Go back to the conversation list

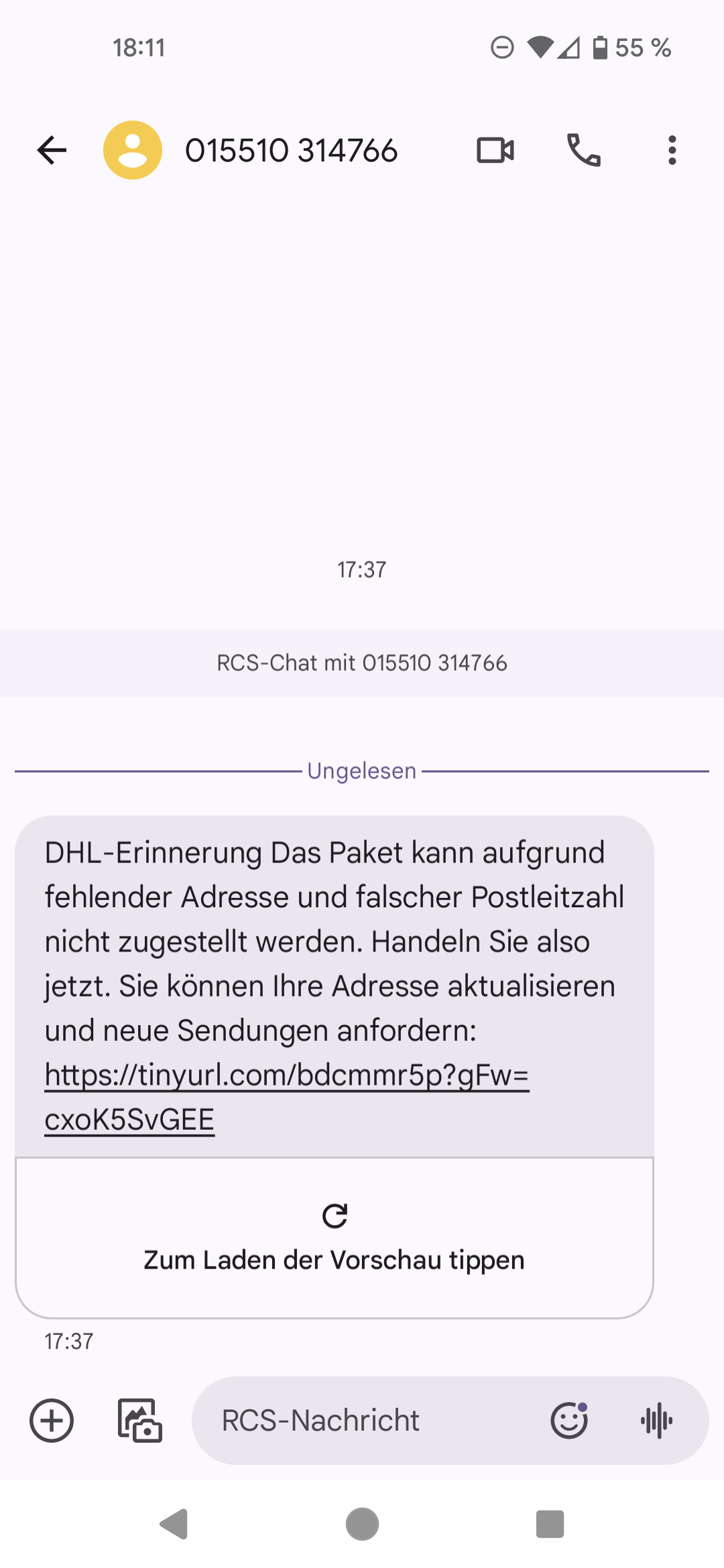[x=52, y=150]
